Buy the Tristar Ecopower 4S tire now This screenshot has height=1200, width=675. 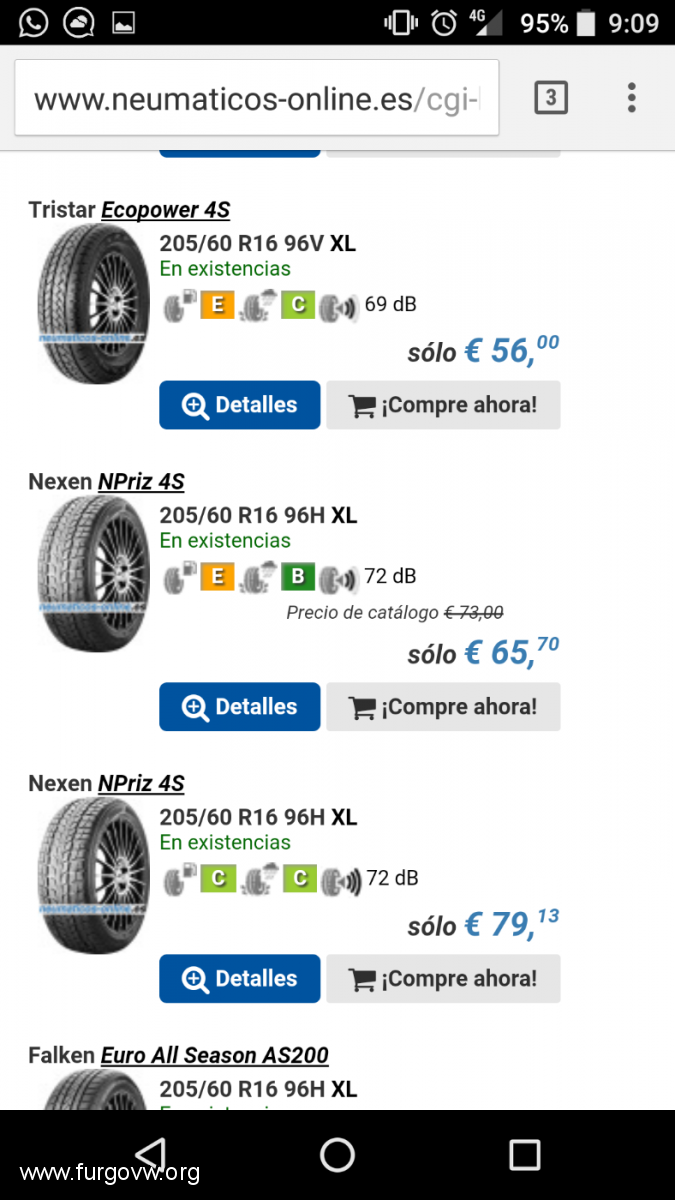tap(443, 405)
